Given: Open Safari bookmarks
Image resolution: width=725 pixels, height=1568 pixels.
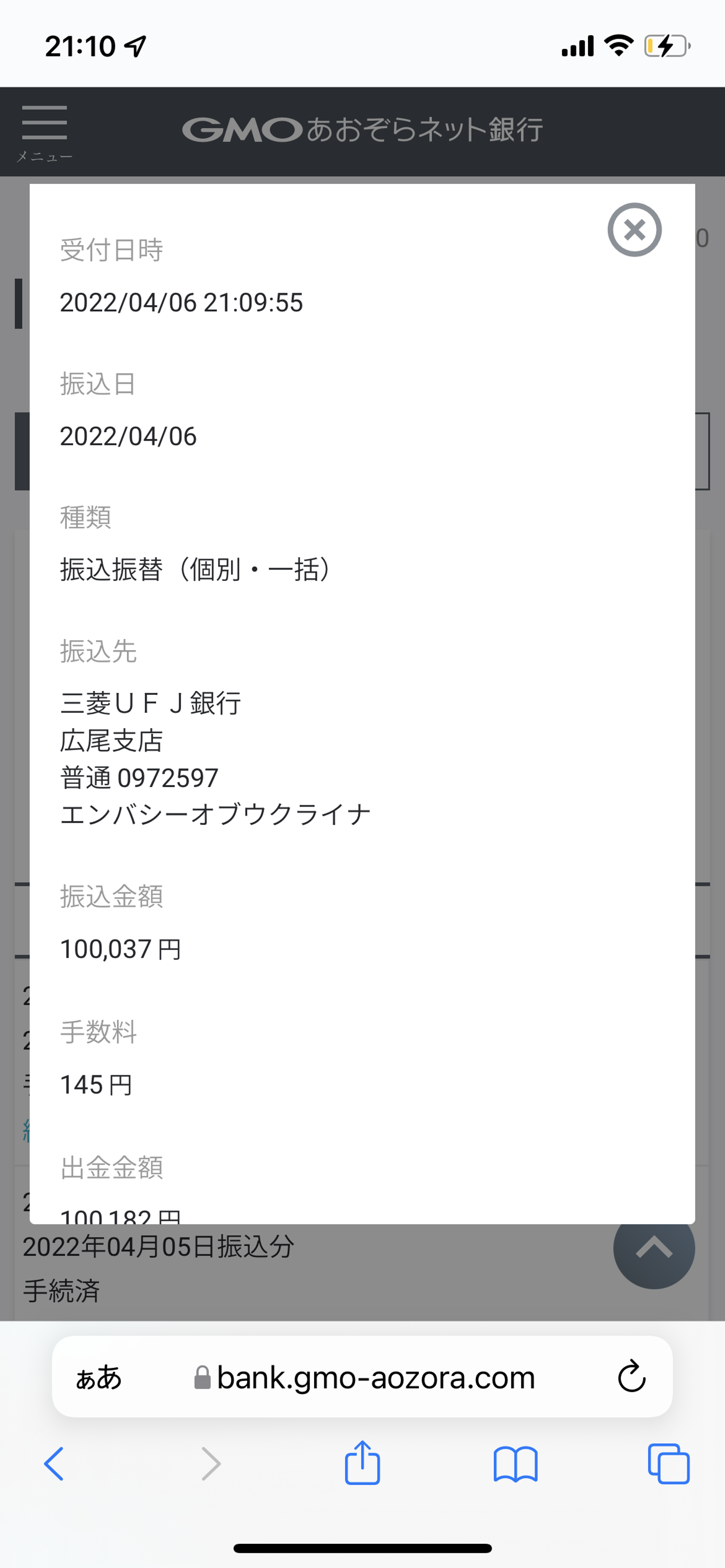Looking at the screenshot, I should pyautogui.click(x=516, y=1463).
